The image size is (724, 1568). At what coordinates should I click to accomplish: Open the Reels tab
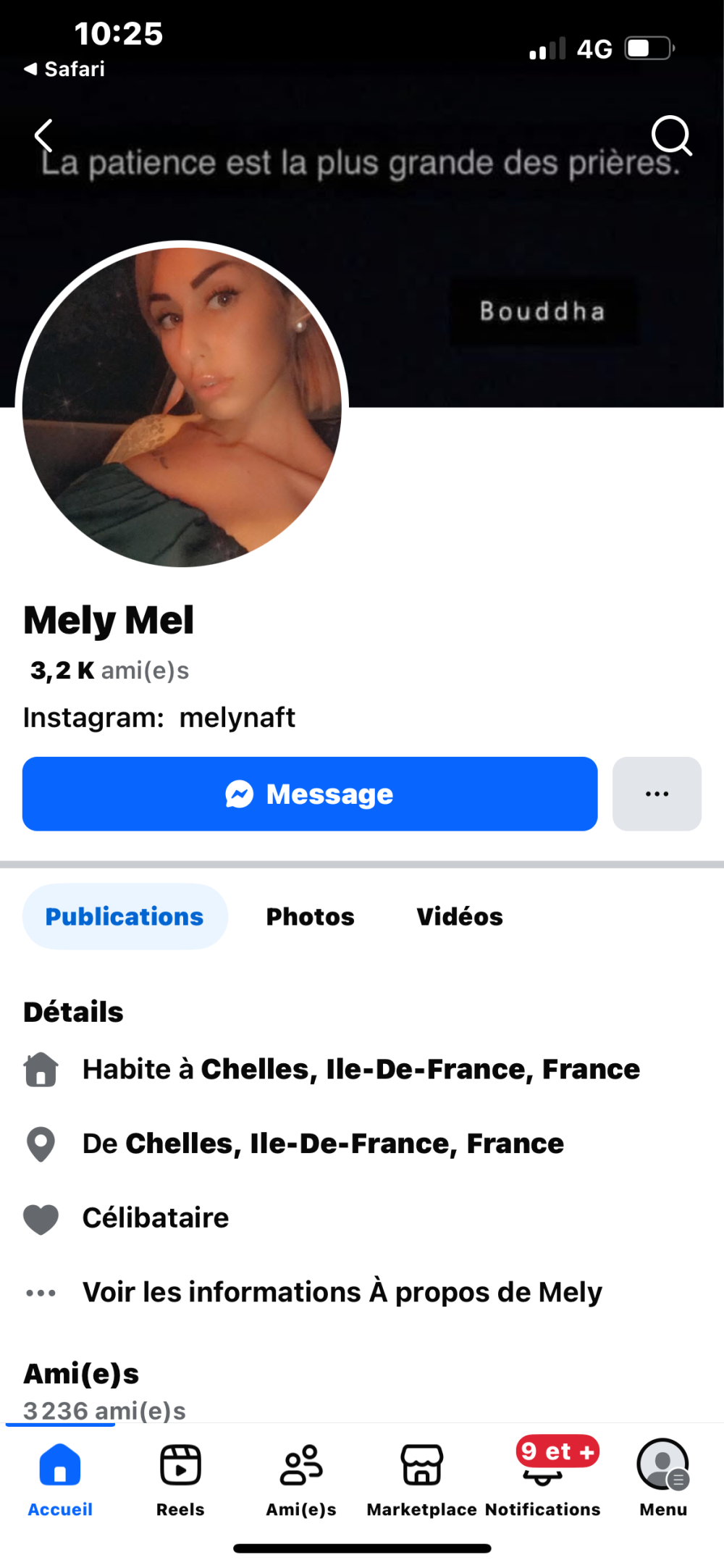click(180, 1477)
